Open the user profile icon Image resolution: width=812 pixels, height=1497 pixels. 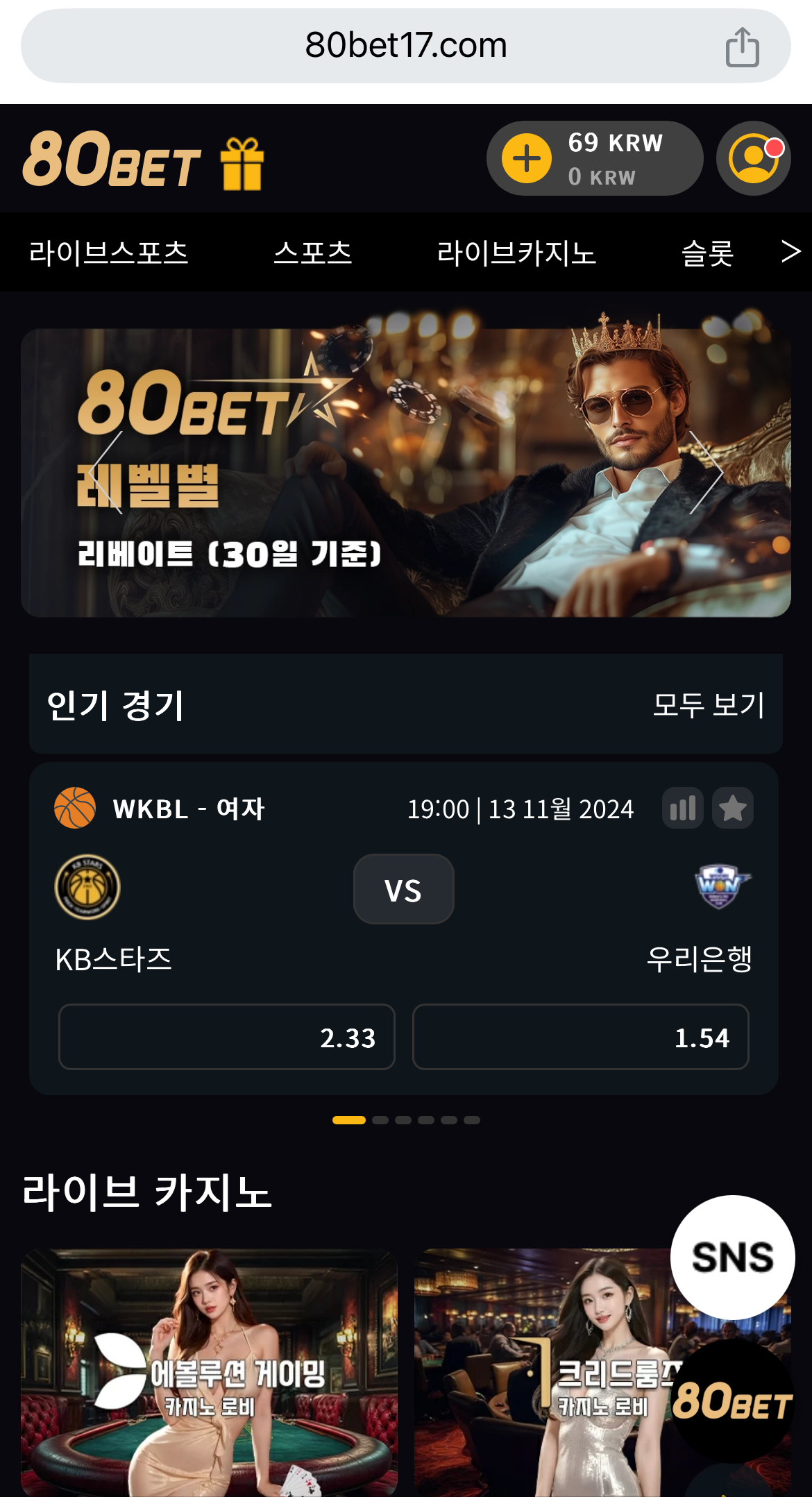tap(754, 158)
